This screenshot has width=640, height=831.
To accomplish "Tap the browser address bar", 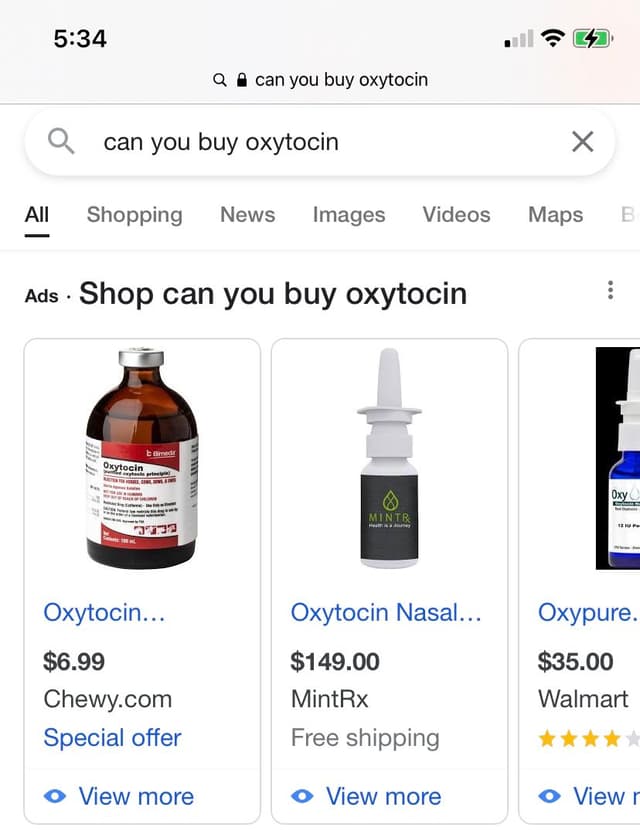I will tap(320, 79).
